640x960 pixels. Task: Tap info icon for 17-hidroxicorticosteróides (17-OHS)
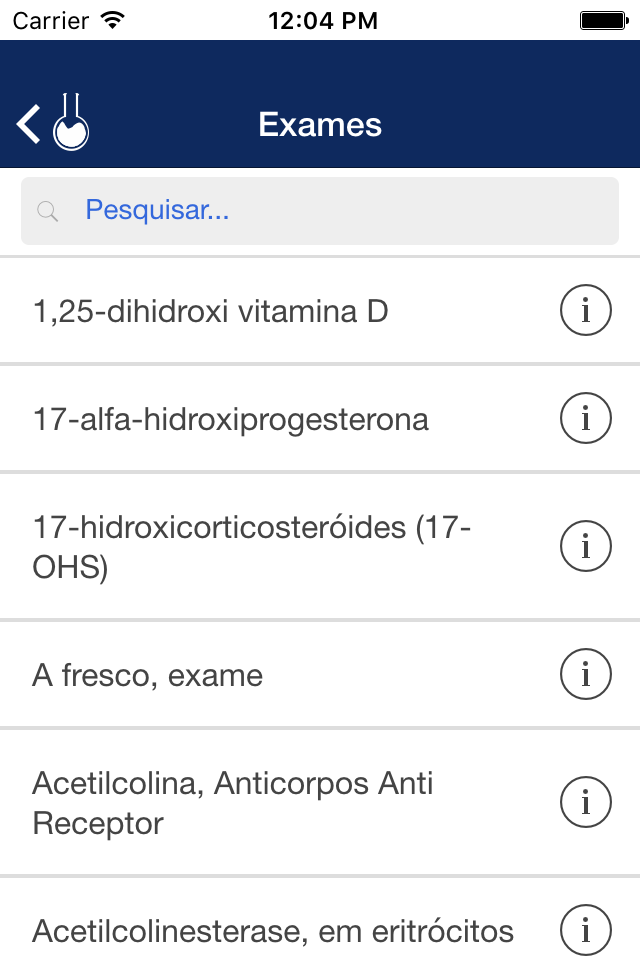585,547
